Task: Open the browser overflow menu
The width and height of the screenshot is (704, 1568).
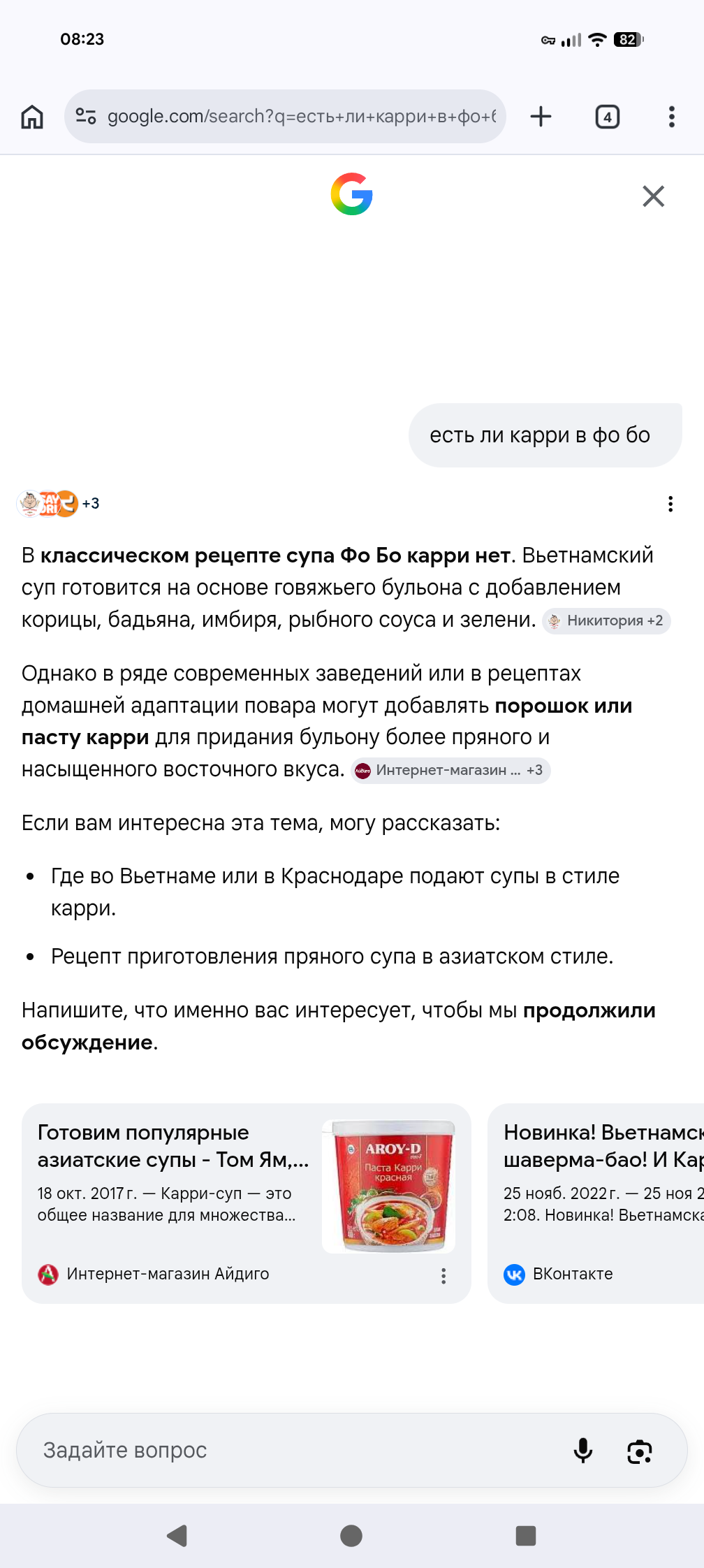Action: click(672, 117)
